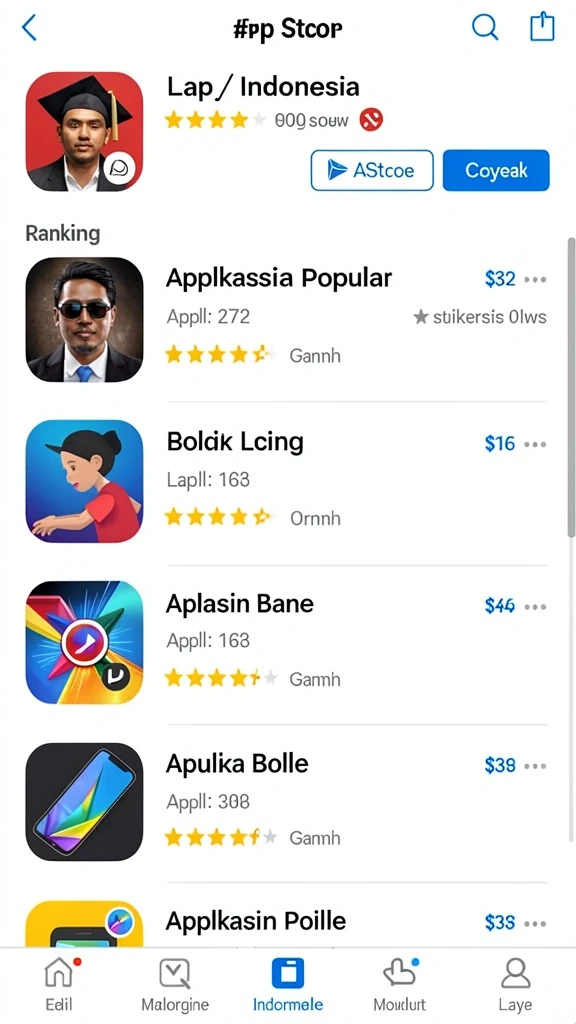The width and height of the screenshot is (576, 1024).
Task: Open more options for Applkassia Popular
Action: 536,280
